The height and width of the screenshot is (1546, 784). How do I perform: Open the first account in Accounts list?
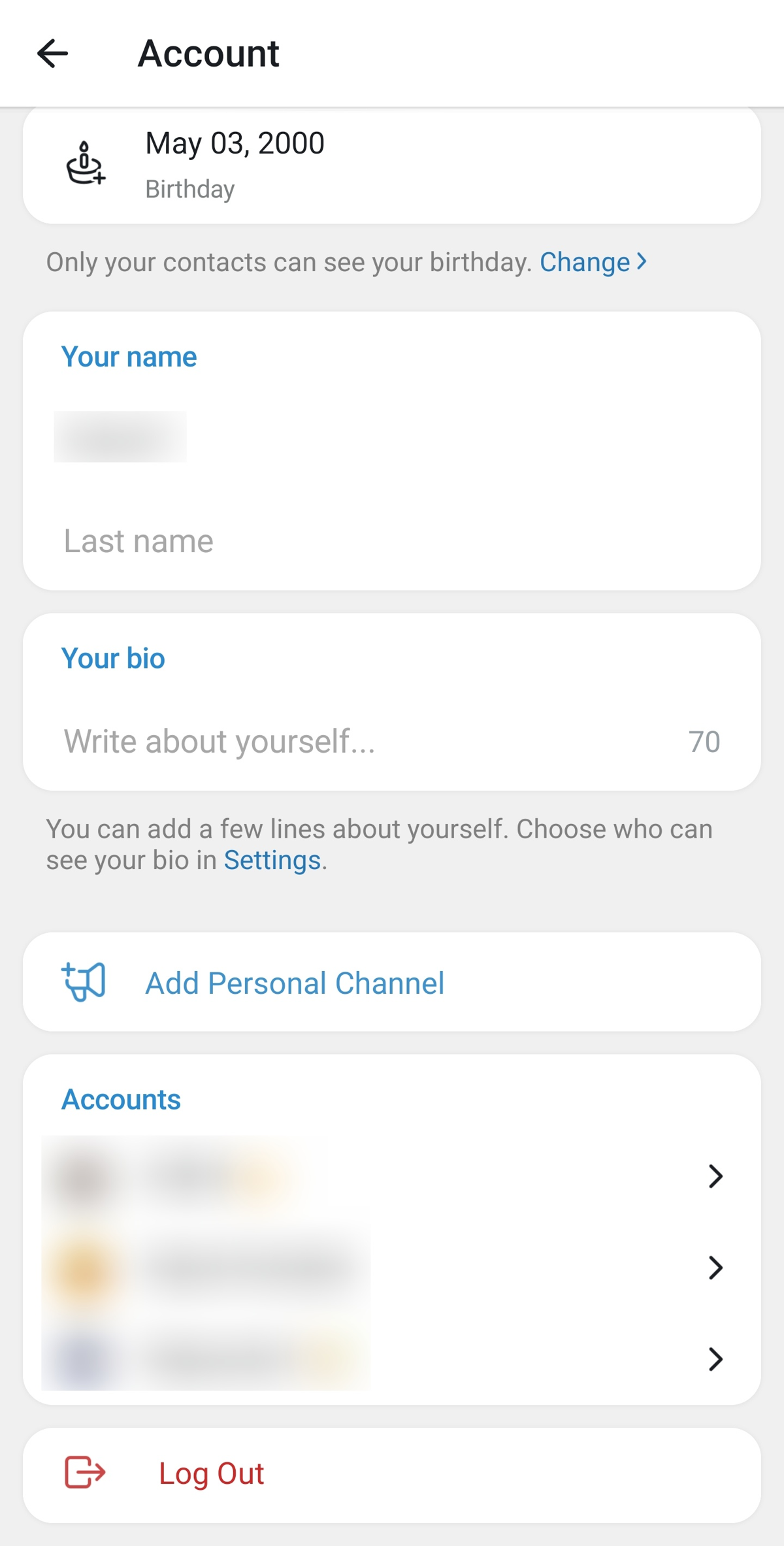click(391, 1176)
